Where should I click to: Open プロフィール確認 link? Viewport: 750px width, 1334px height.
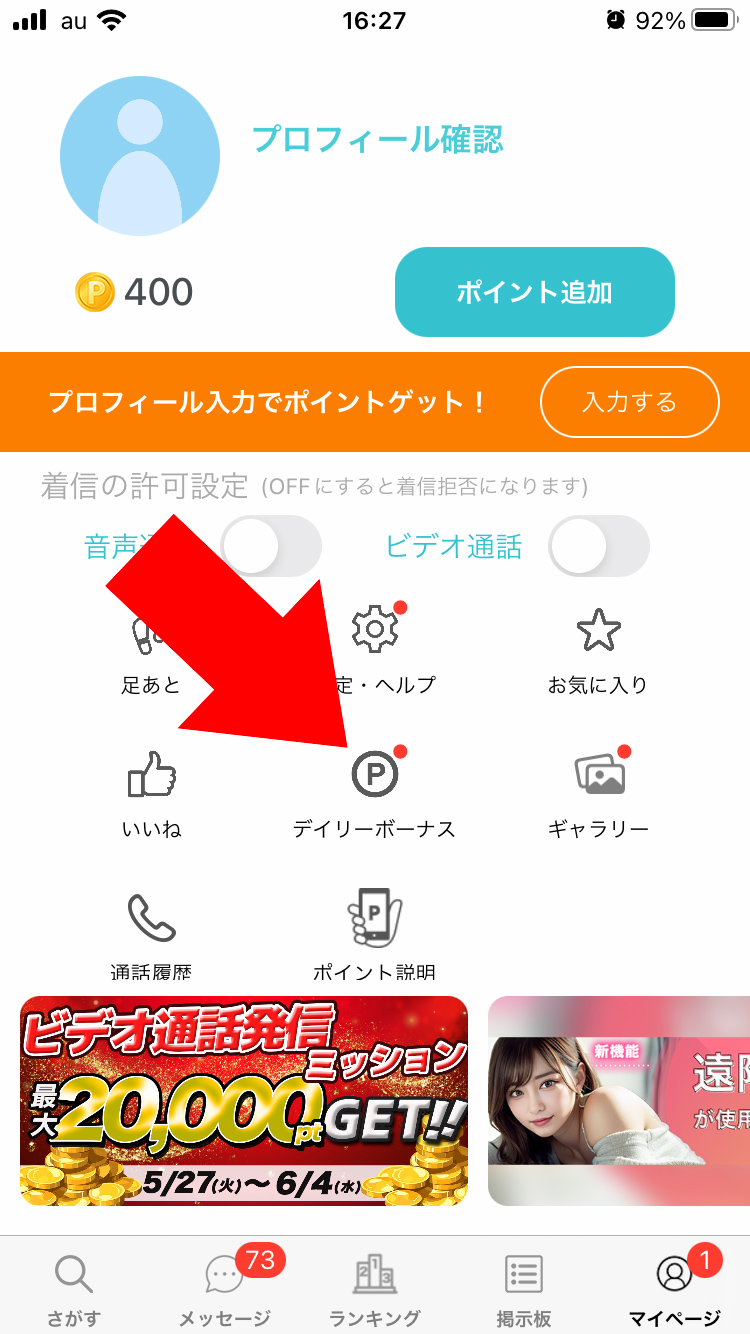[377, 139]
